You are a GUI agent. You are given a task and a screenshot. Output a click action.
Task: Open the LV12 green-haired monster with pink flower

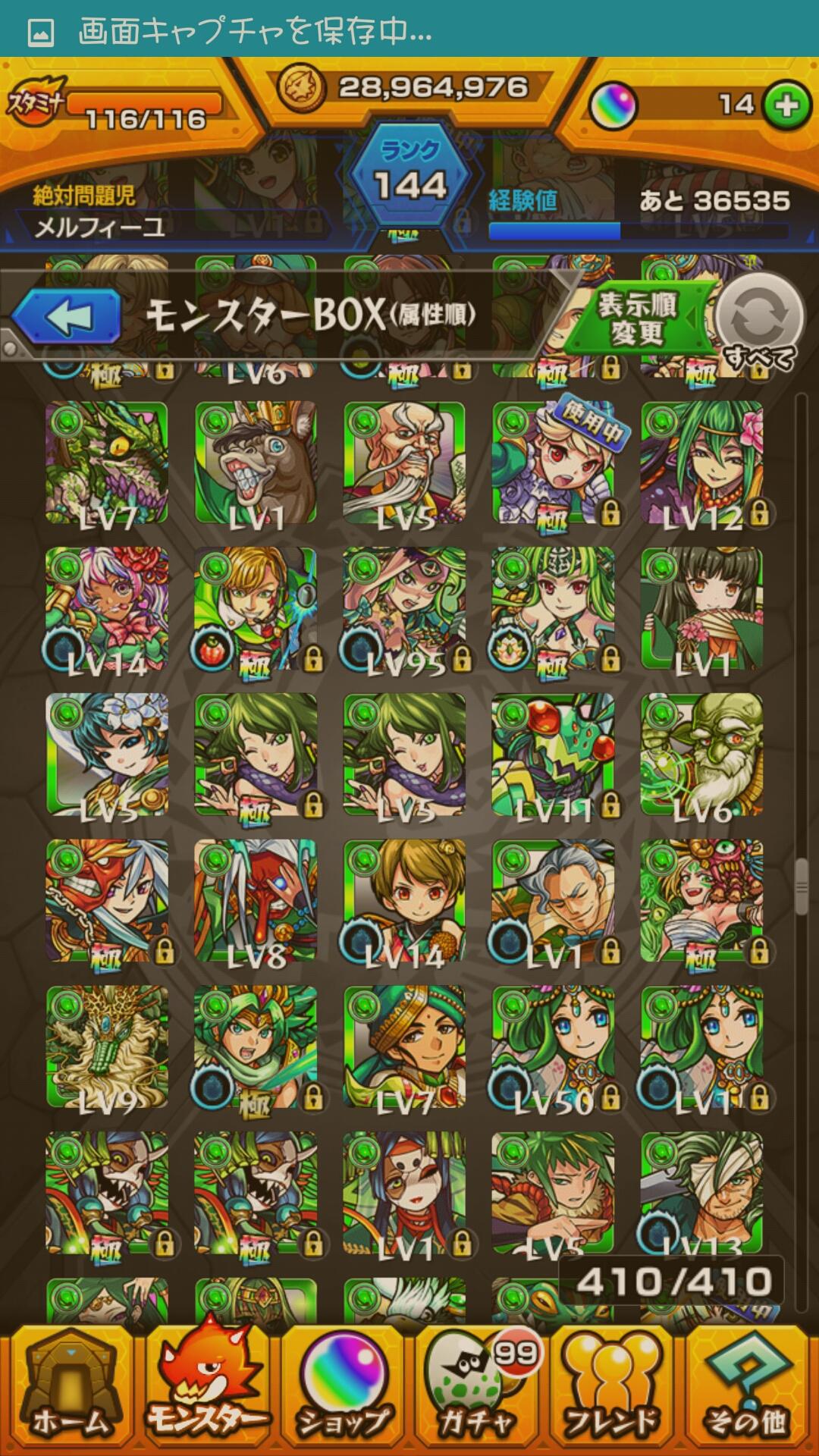701,463
